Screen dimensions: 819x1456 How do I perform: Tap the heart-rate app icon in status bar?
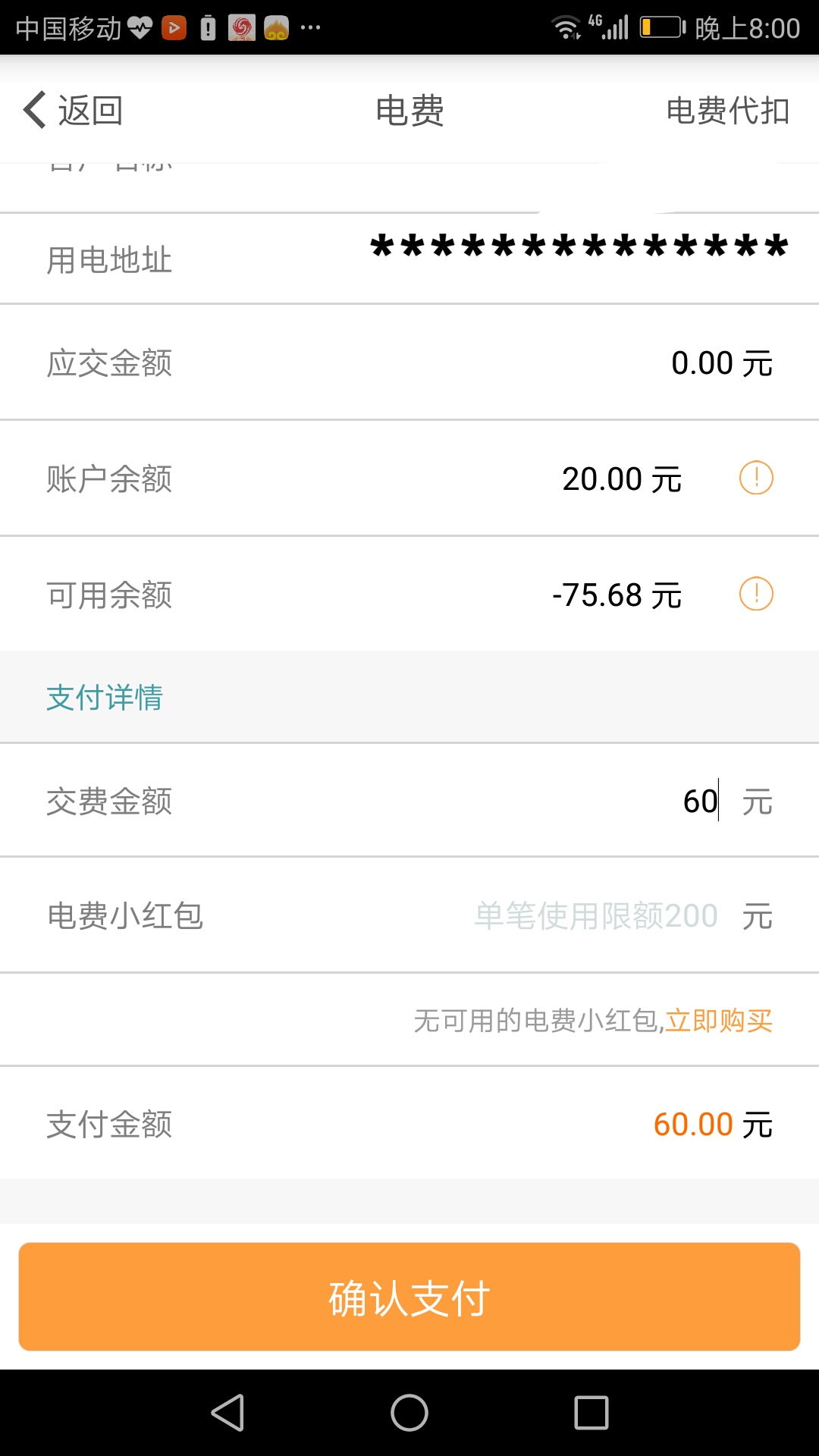coord(139,27)
